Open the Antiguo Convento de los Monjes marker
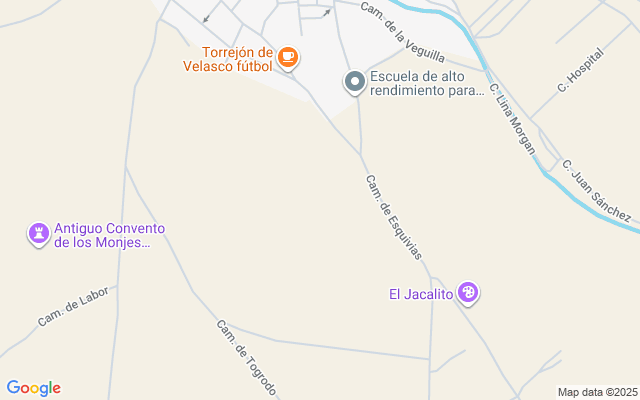The image size is (640, 400). point(39,235)
